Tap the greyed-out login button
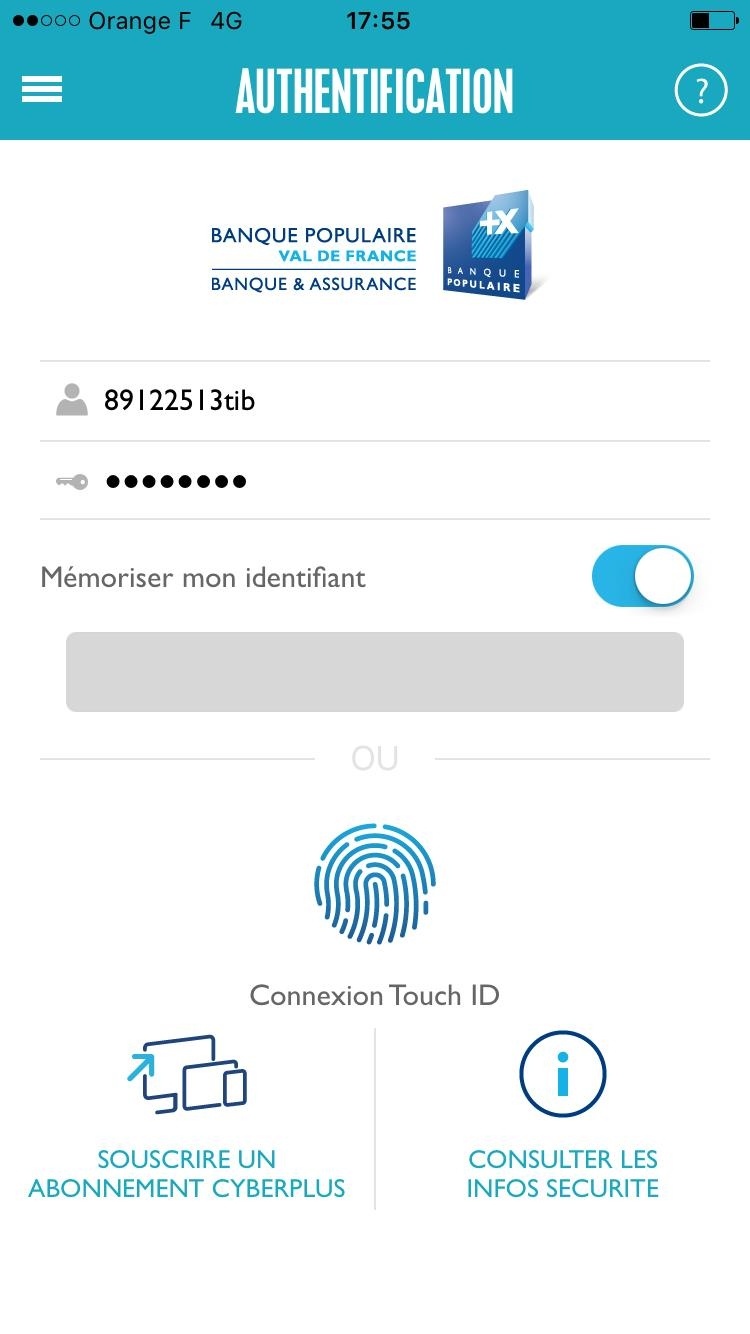Image resolution: width=750 pixels, height=1334 pixels. click(x=374, y=671)
